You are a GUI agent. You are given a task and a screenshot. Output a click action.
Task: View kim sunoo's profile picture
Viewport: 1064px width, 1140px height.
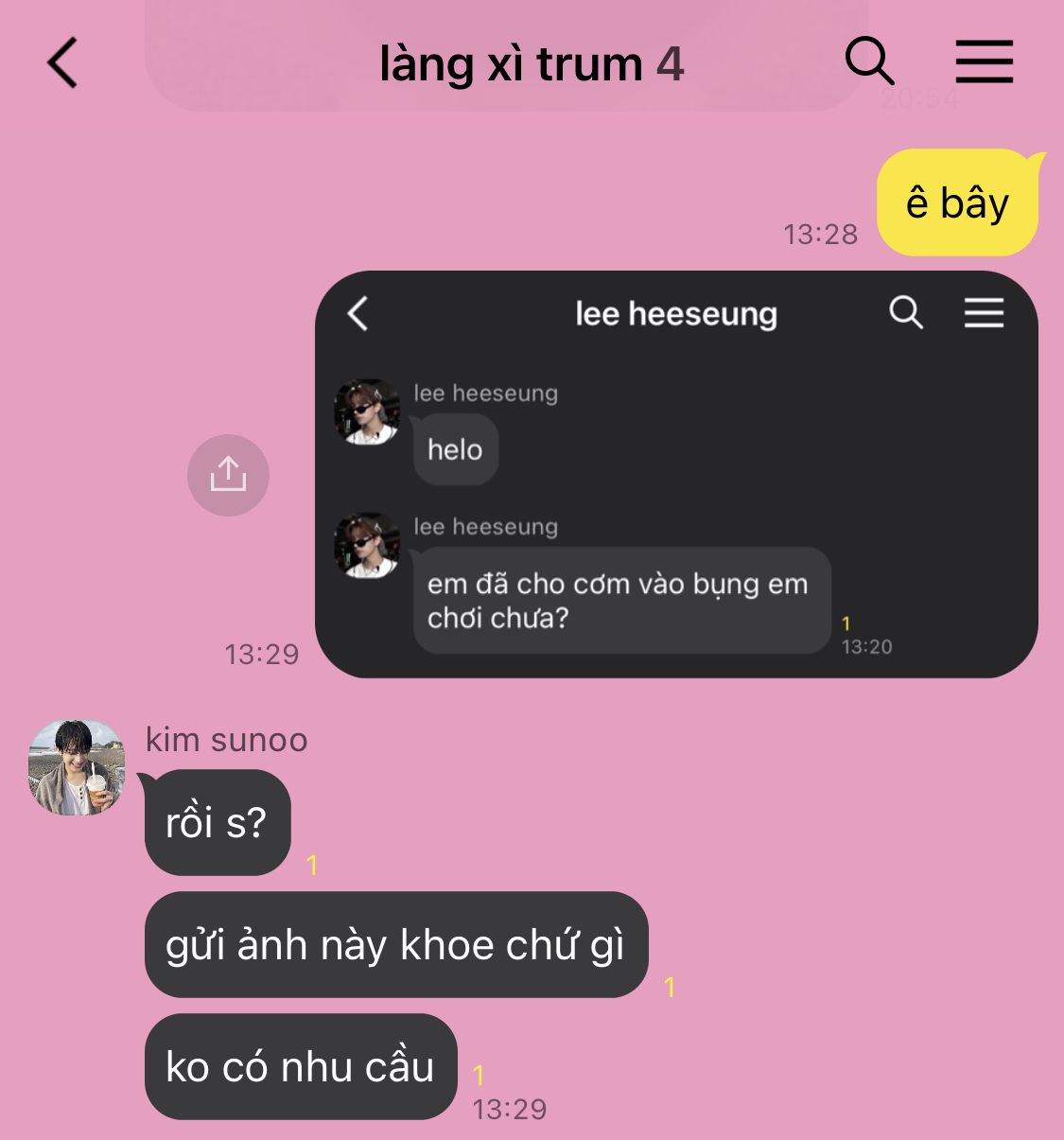pyautogui.click(x=77, y=767)
